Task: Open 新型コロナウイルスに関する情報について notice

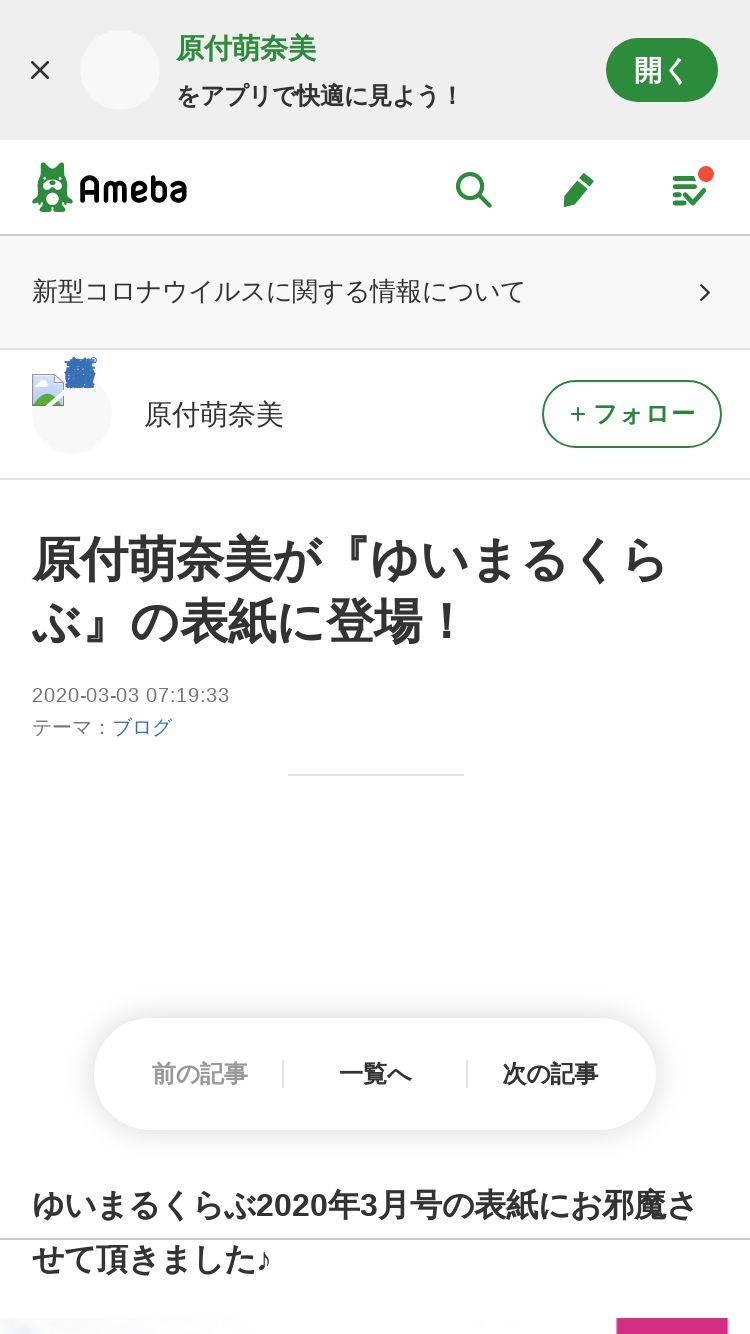Action: pyautogui.click(x=375, y=292)
